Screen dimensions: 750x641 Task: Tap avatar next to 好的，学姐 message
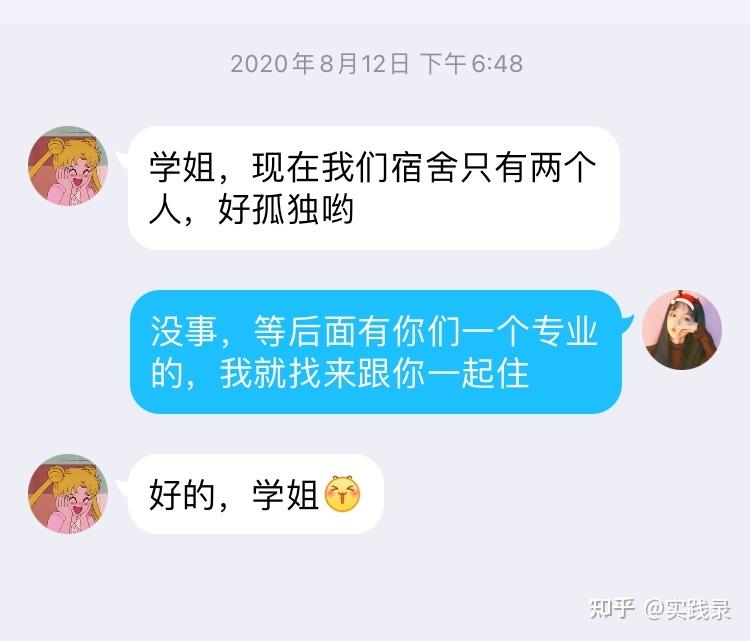(x=68, y=494)
